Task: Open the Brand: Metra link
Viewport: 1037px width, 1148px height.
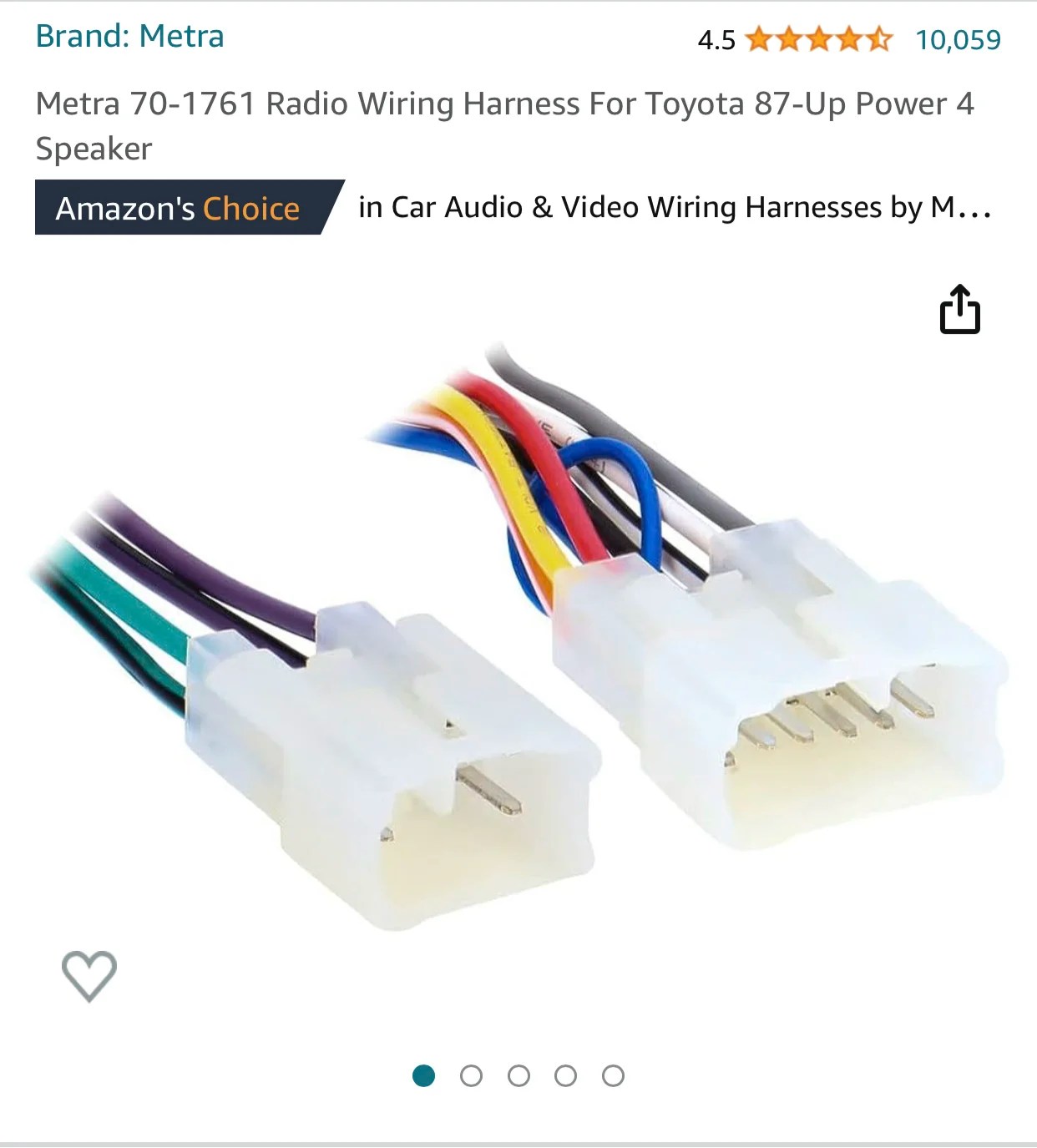Action: click(x=129, y=37)
